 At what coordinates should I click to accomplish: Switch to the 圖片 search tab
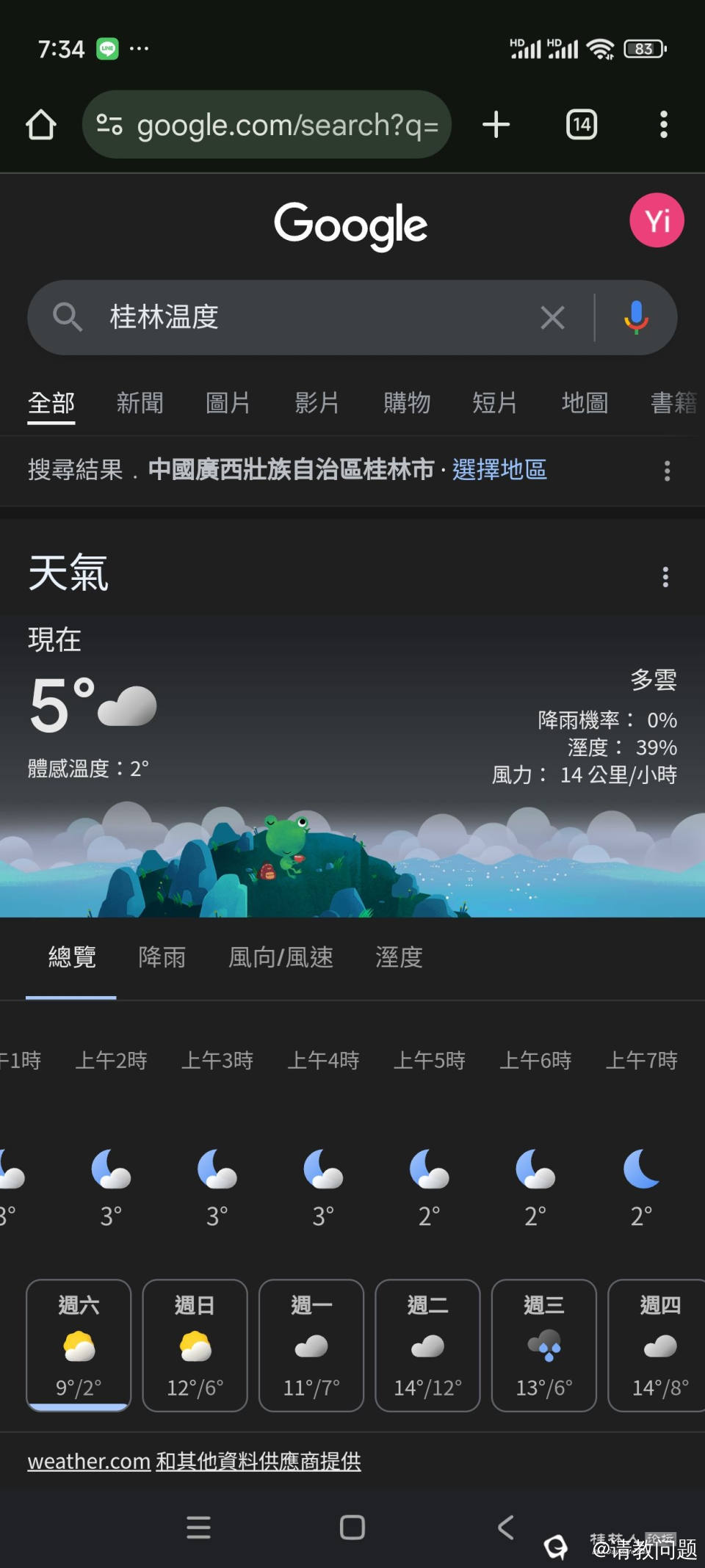[x=228, y=403]
